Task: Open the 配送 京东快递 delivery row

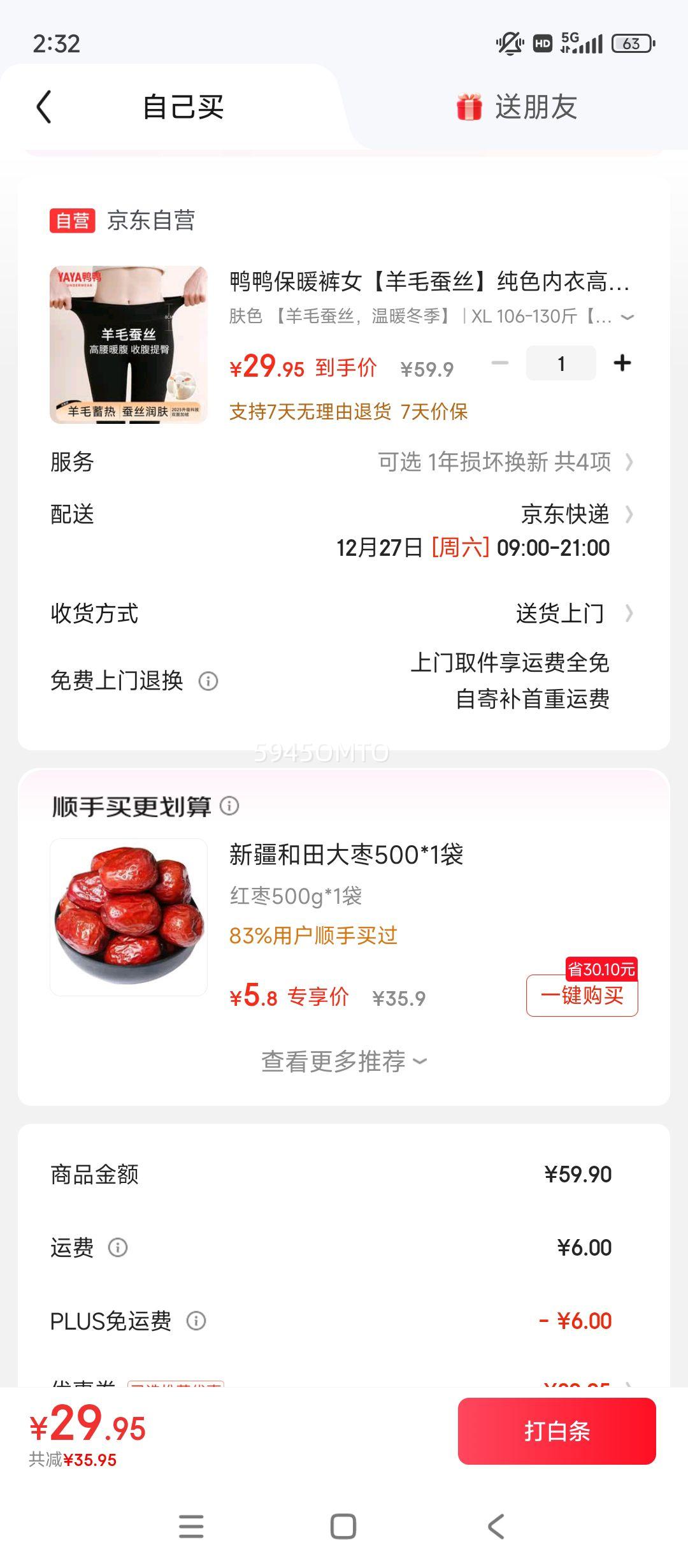Action: click(x=343, y=531)
